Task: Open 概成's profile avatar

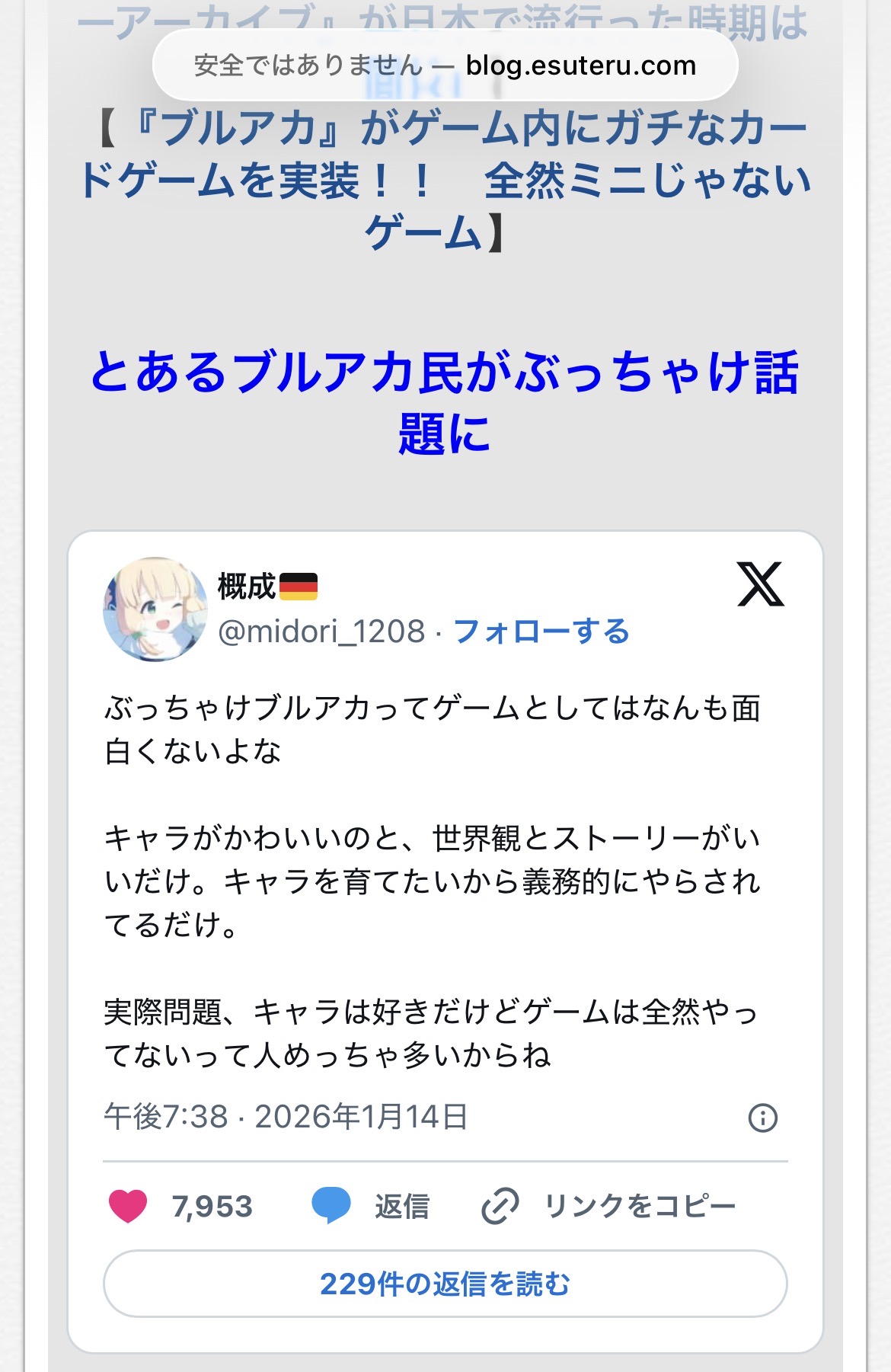Action: [x=155, y=609]
